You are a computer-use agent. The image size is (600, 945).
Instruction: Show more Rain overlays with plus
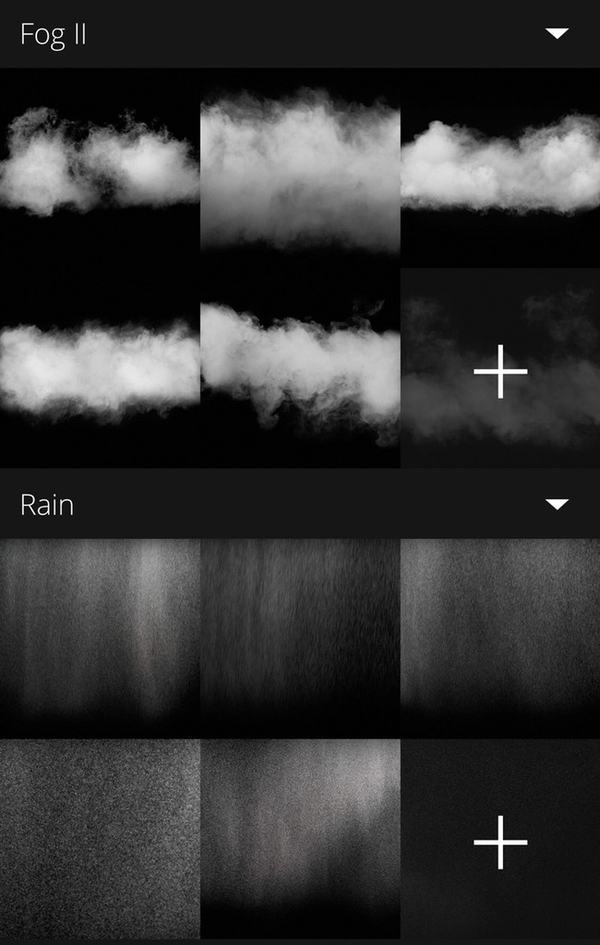(500, 840)
